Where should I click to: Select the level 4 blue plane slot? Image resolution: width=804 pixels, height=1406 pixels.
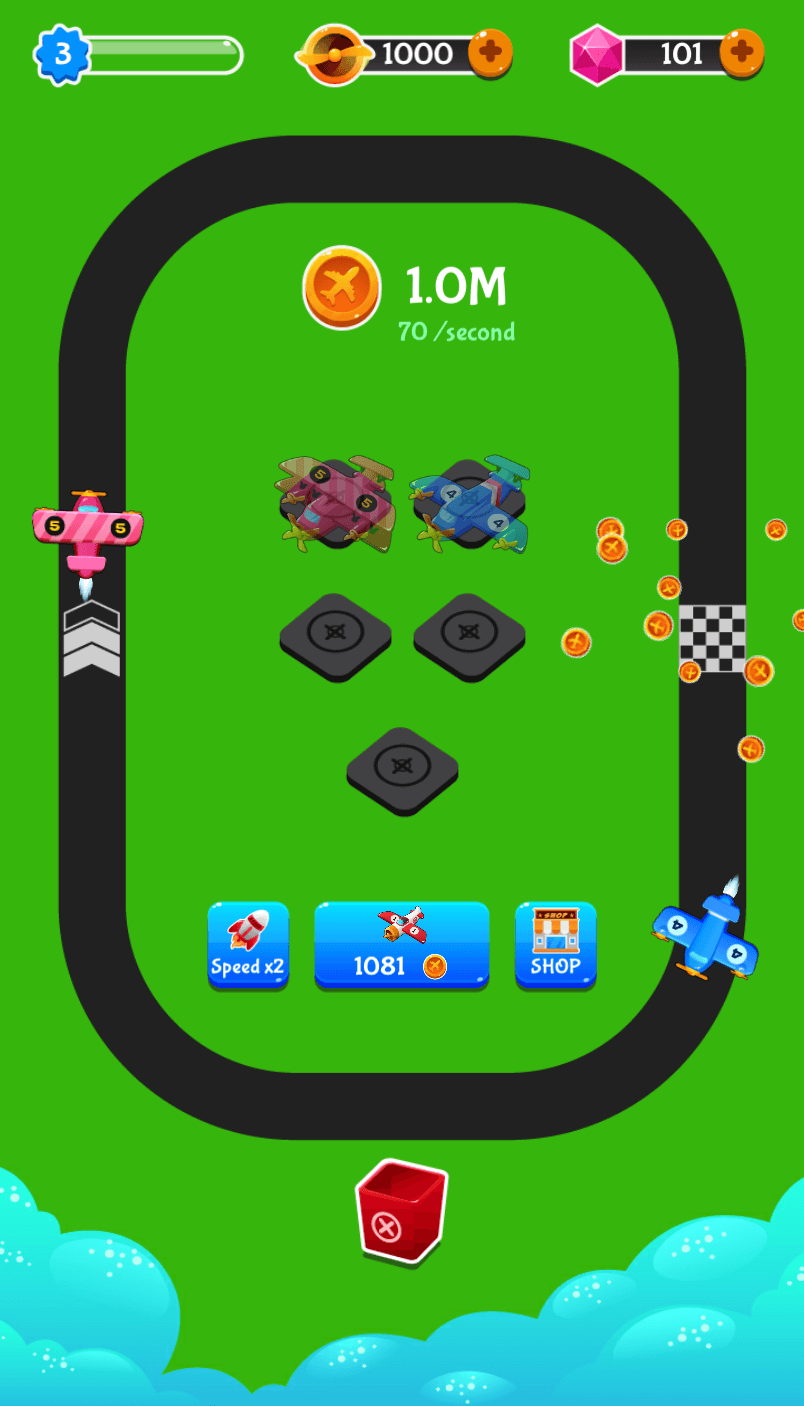(470, 503)
